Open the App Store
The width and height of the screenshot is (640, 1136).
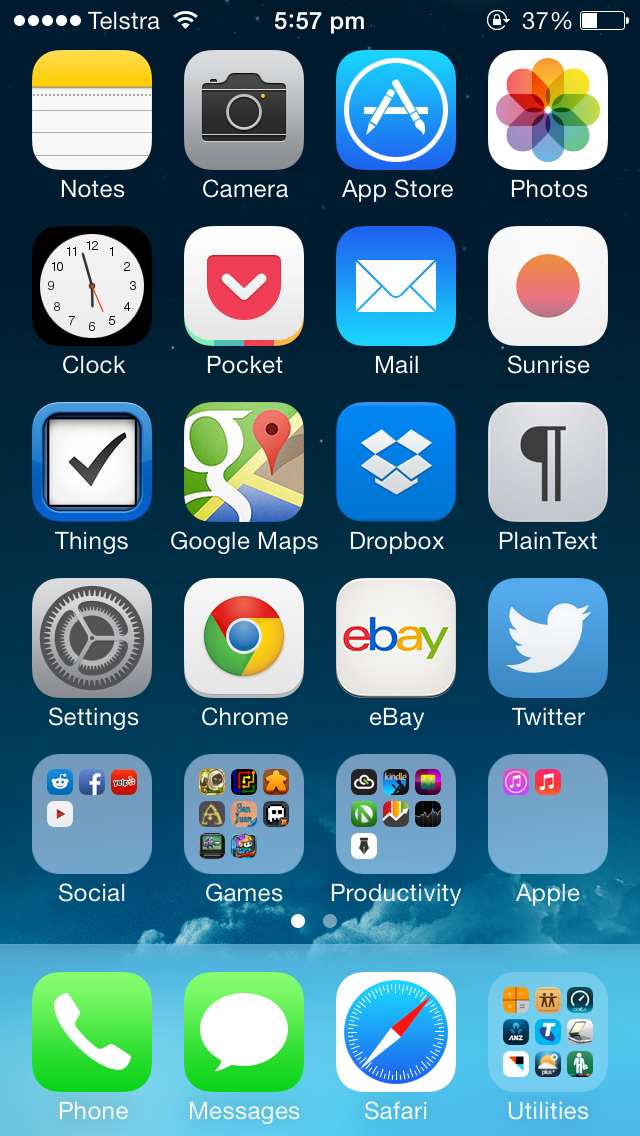(x=396, y=110)
